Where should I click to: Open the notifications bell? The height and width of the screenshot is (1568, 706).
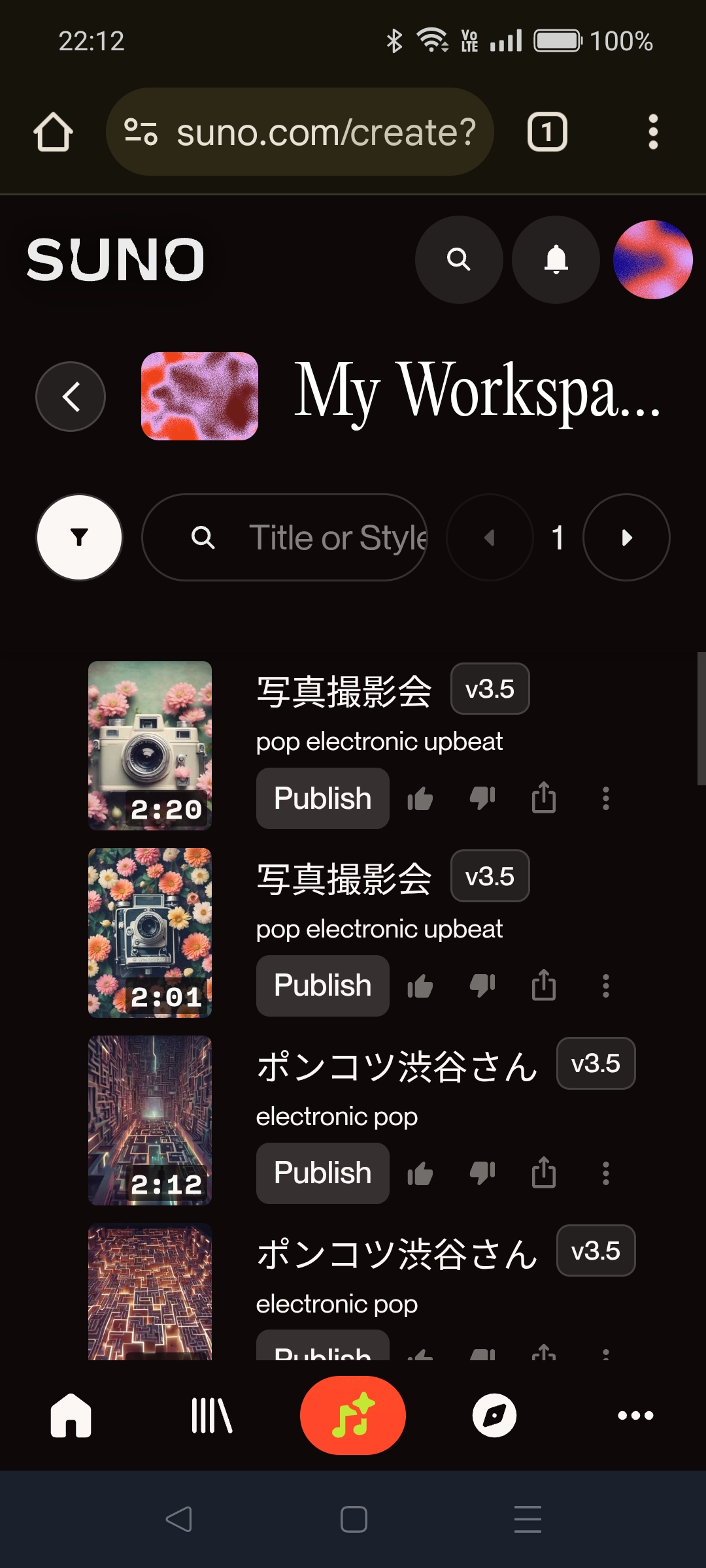[x=556, y=259]
